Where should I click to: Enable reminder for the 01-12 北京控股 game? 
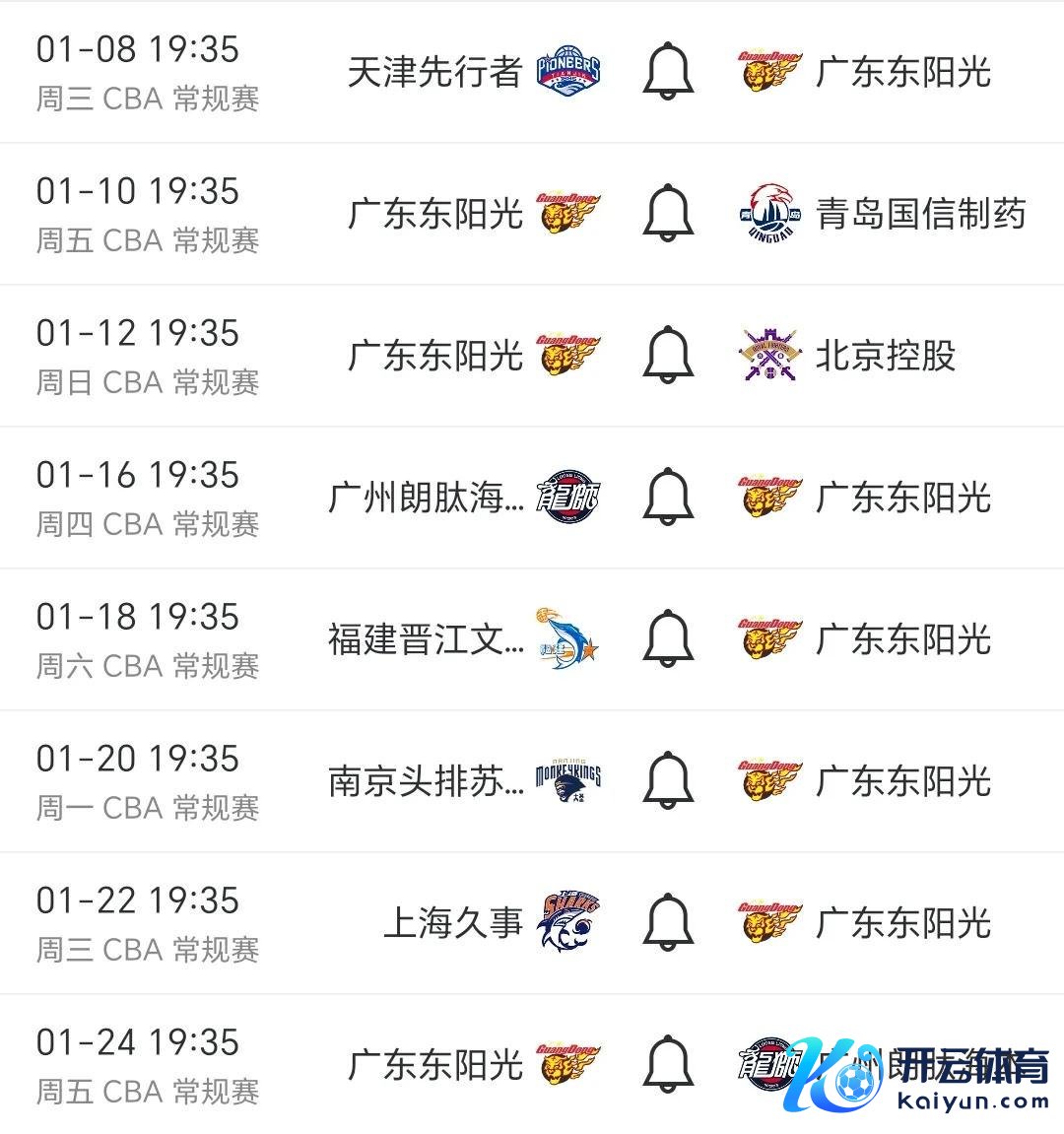[x=668, y=355]
